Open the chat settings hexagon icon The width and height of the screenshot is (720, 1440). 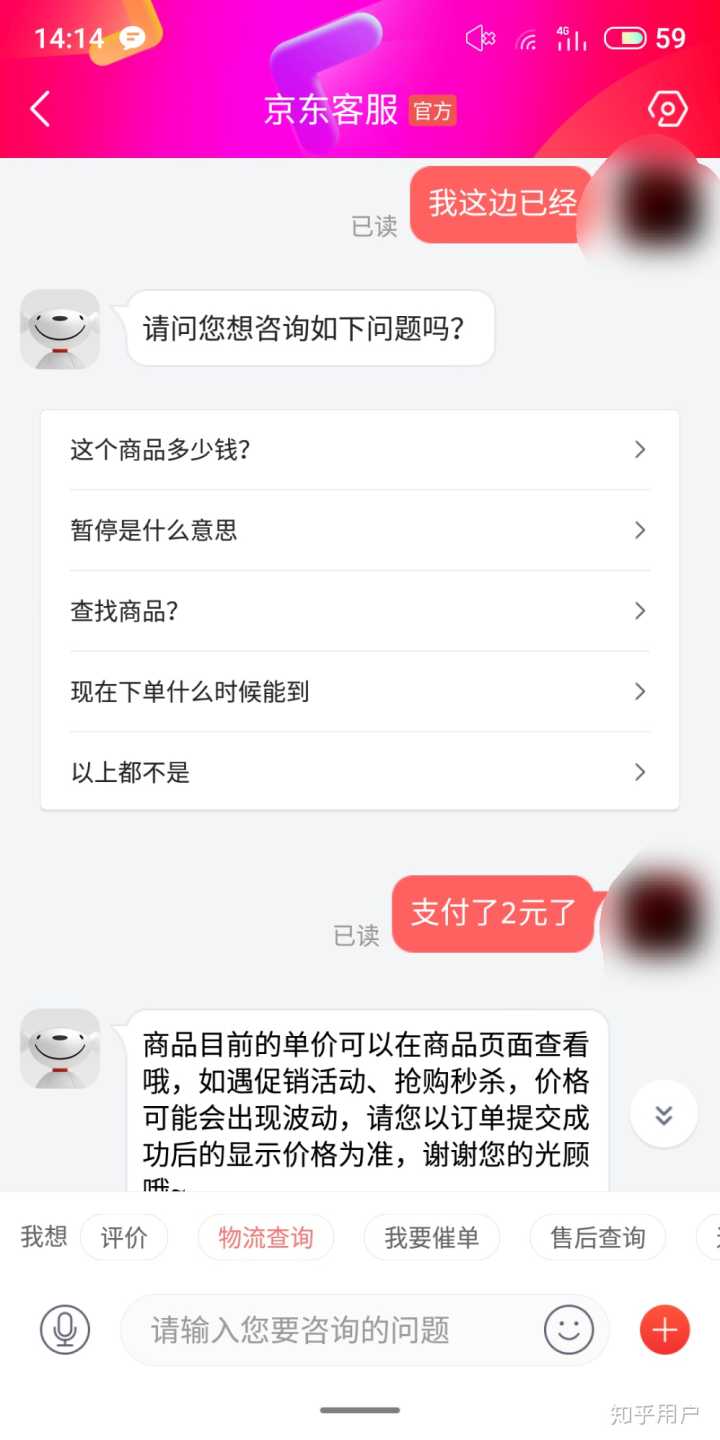(x=667, y=109)
